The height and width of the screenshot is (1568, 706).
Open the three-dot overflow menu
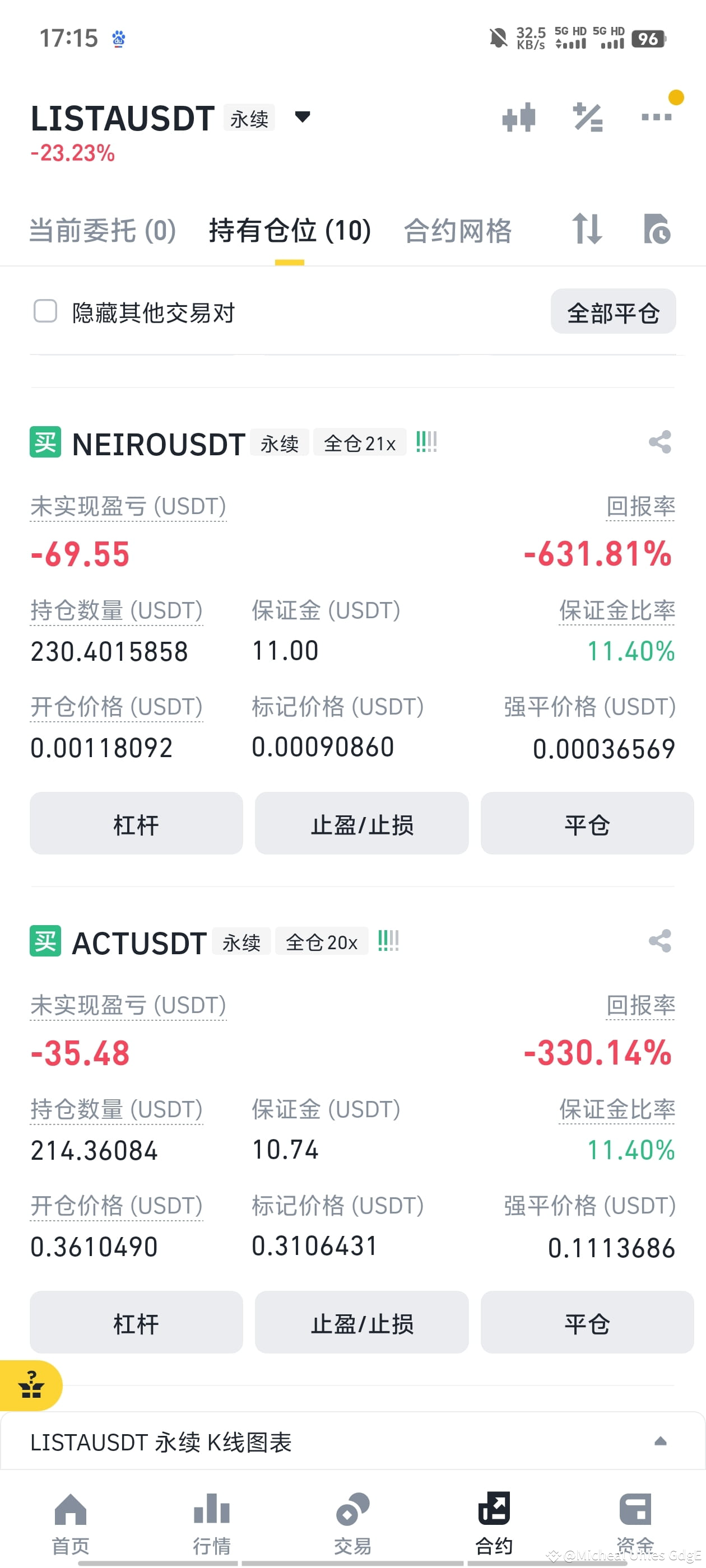pyautogui.click(x=656, y=117)
